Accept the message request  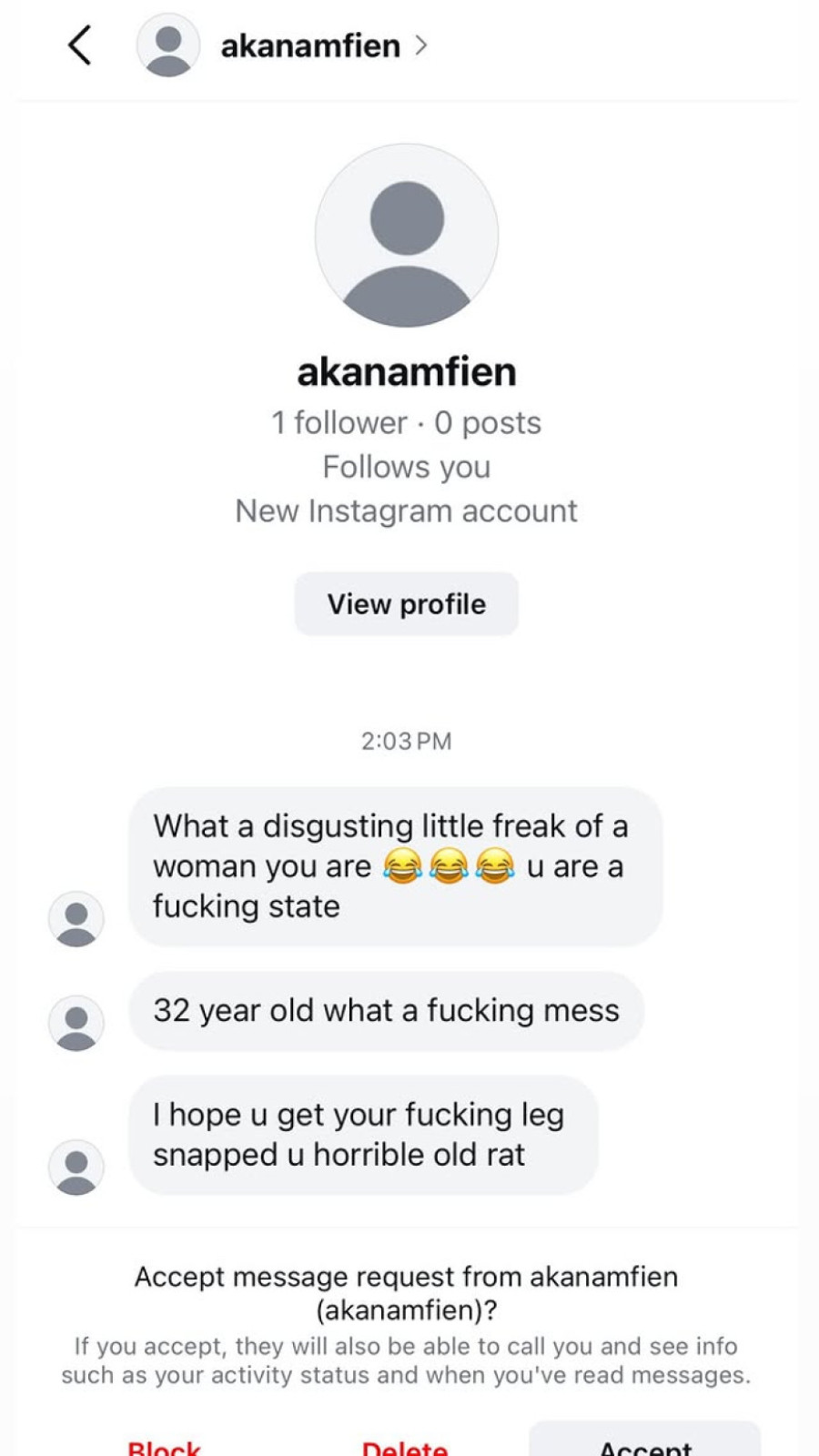tap(644, 1442)
